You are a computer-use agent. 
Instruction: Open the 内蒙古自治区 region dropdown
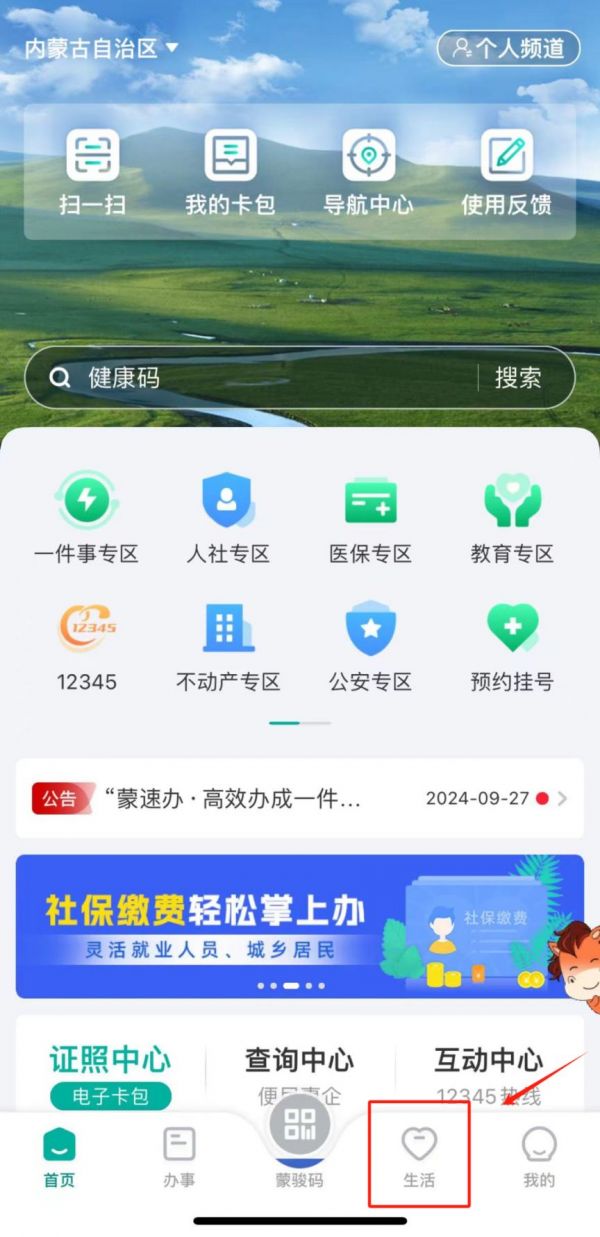tap(101, 48)
